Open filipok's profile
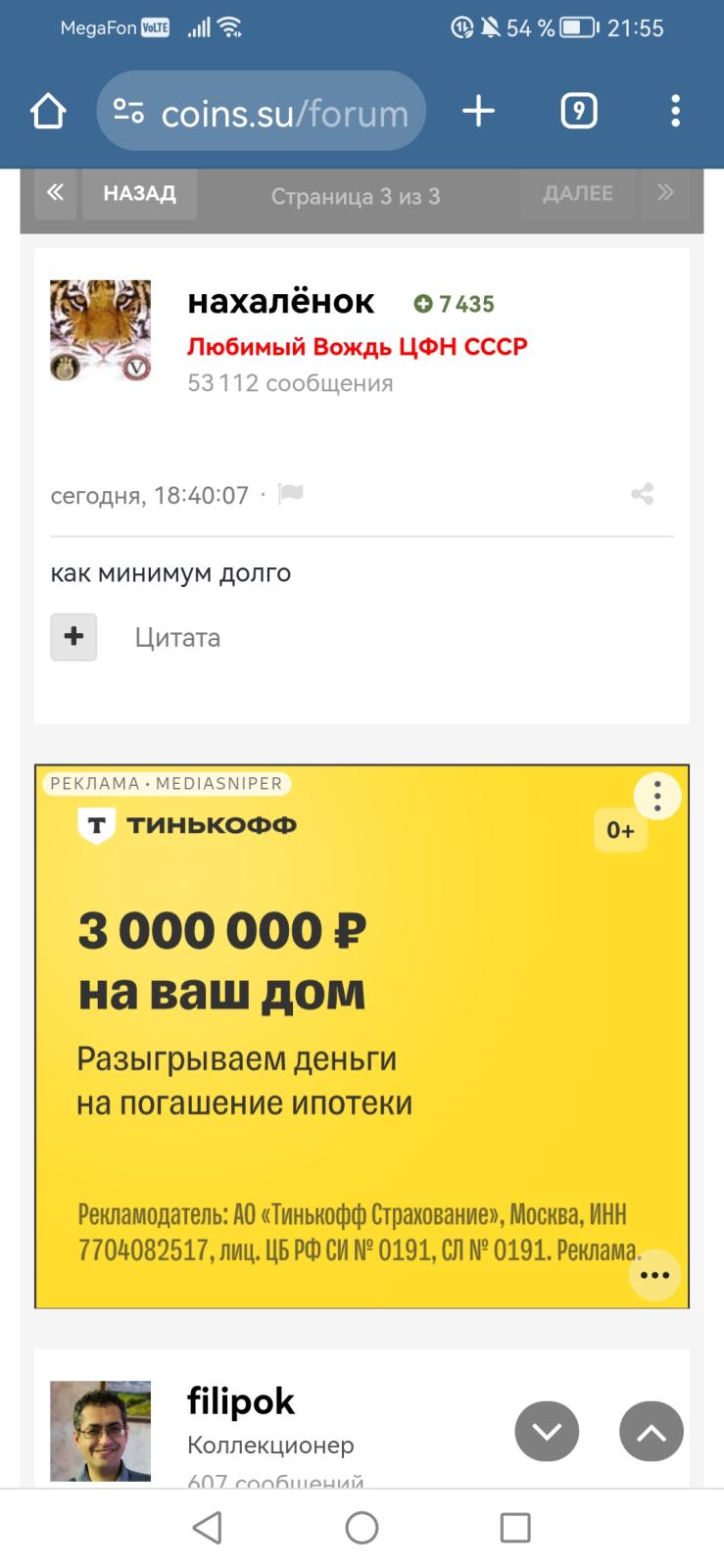 tap(241, 1402)
